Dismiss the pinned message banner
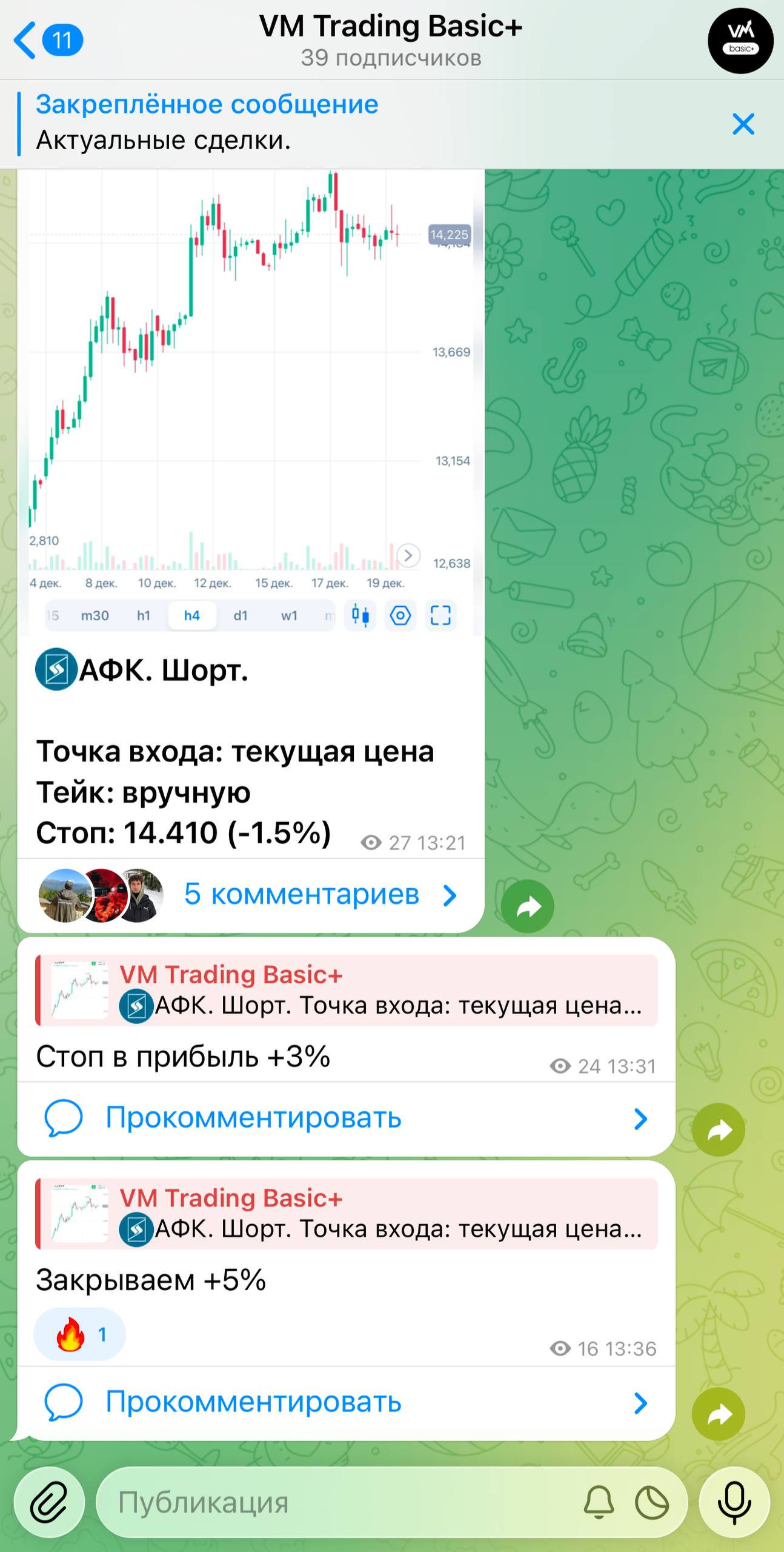This screenshot has width=784, height=1552. pyautogui.click(x=743, y=124)
